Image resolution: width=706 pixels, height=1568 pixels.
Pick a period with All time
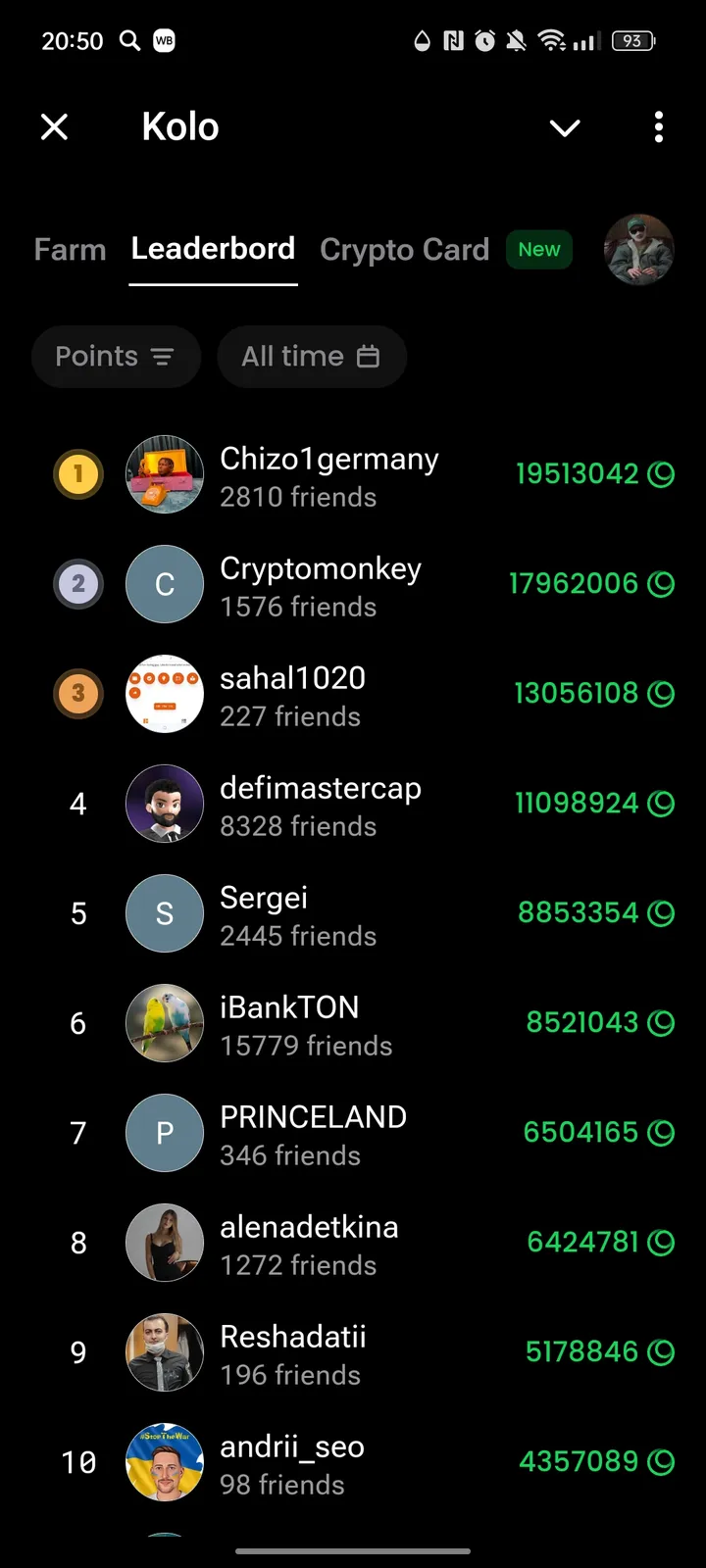click(311, 357)
